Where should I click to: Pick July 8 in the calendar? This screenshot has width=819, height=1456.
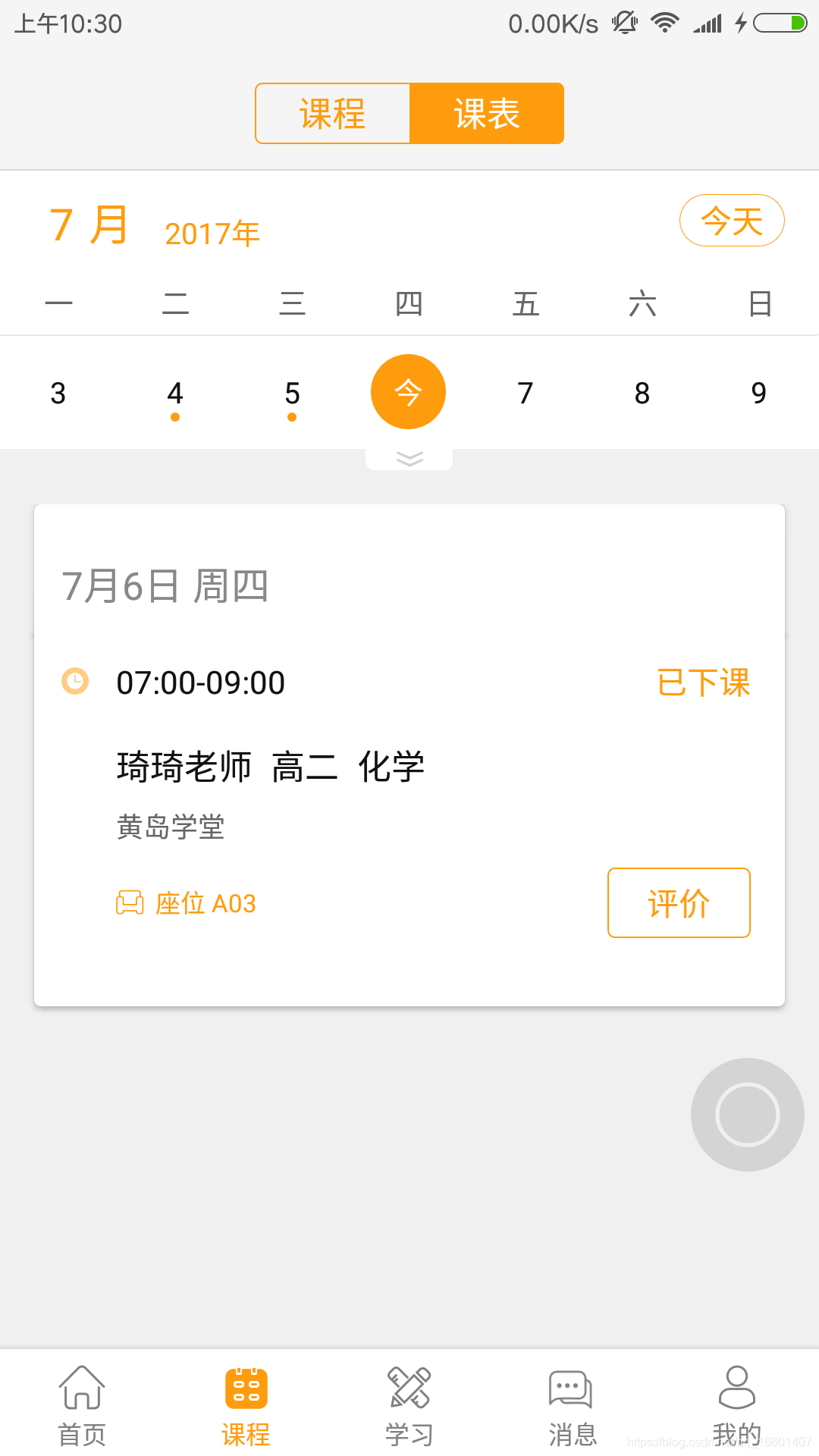pos(642,394)
